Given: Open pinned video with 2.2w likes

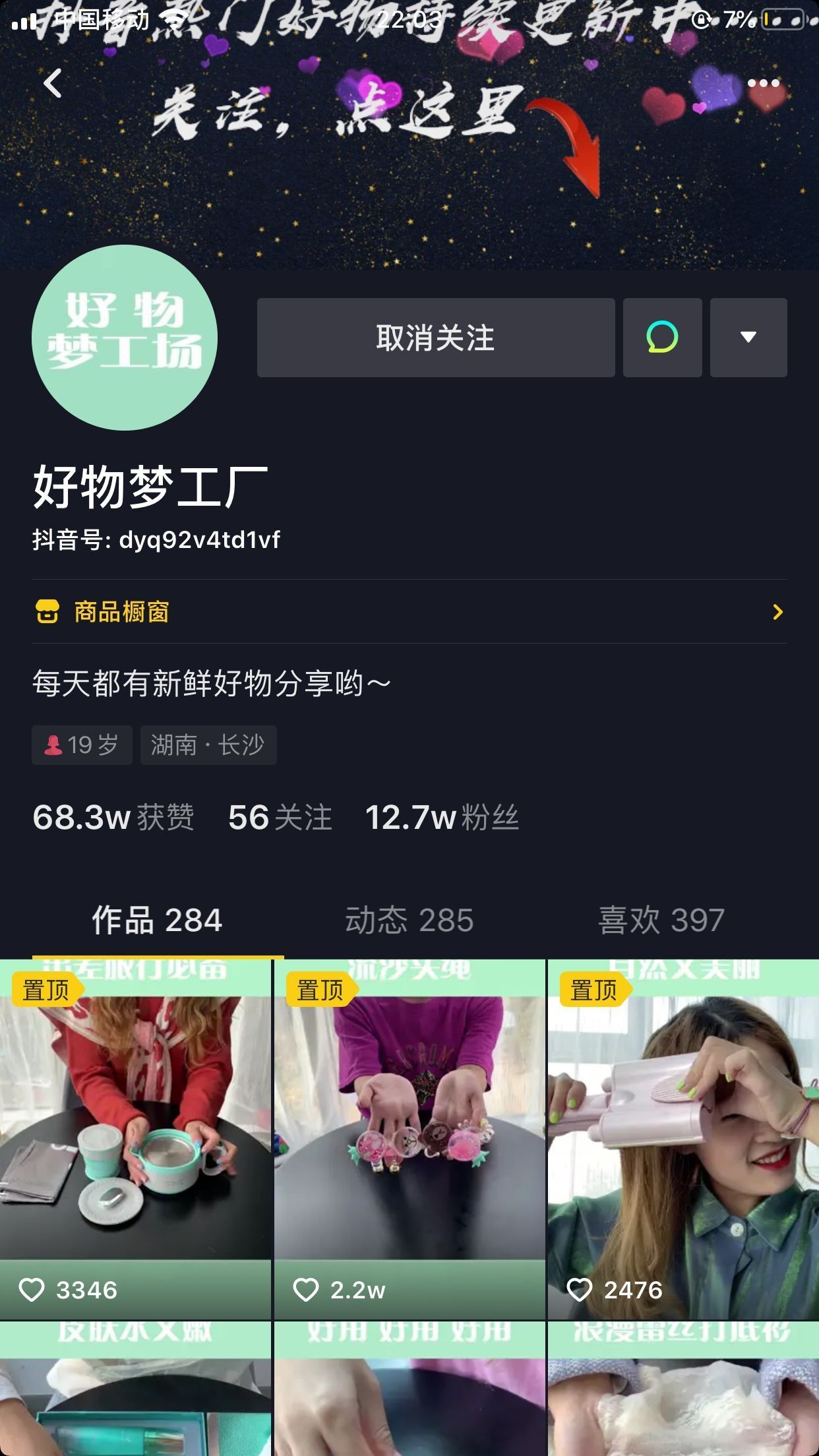Looking at the screenshot, I should [409, 1139].
